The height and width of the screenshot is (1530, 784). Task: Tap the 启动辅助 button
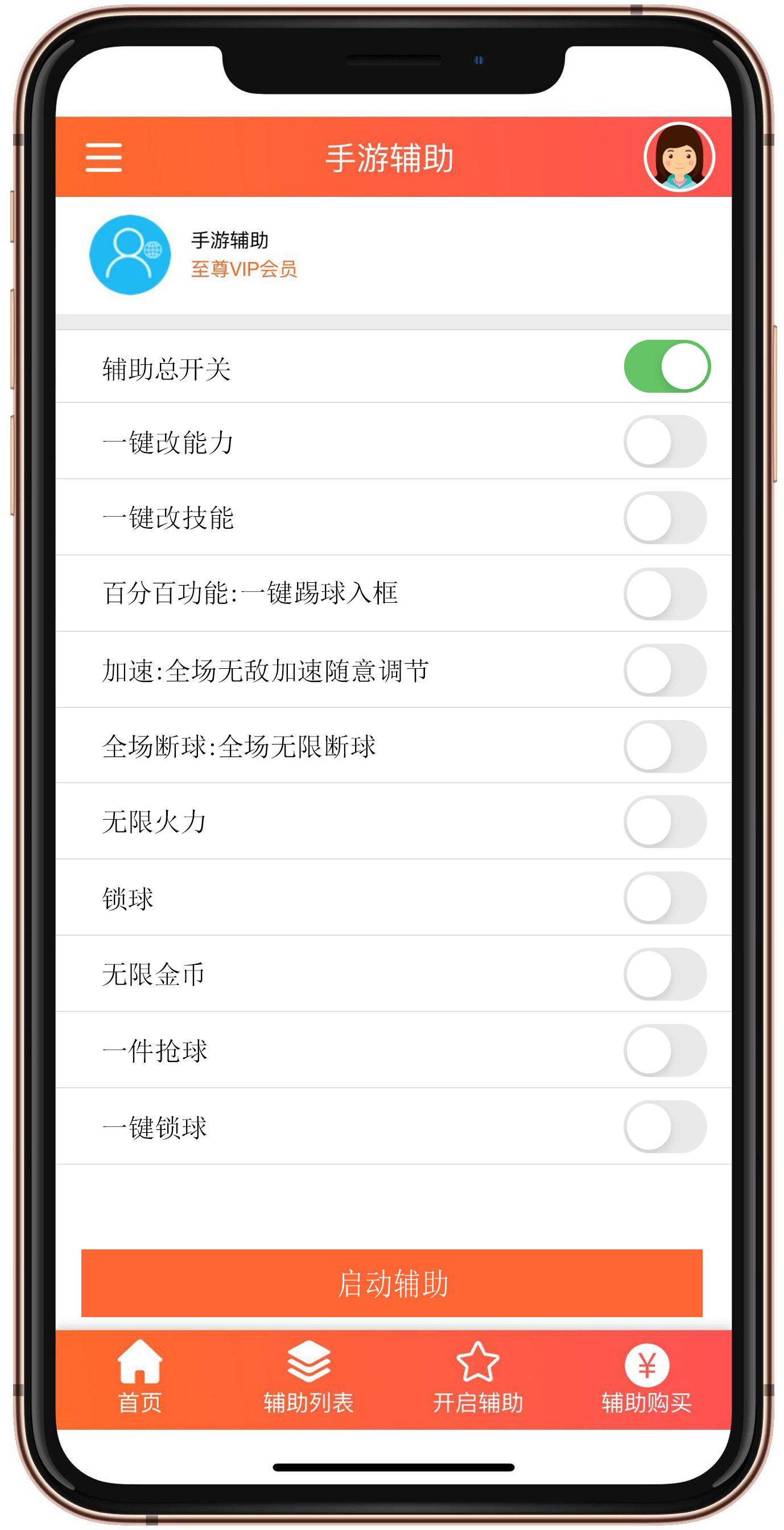(391, 1283)
